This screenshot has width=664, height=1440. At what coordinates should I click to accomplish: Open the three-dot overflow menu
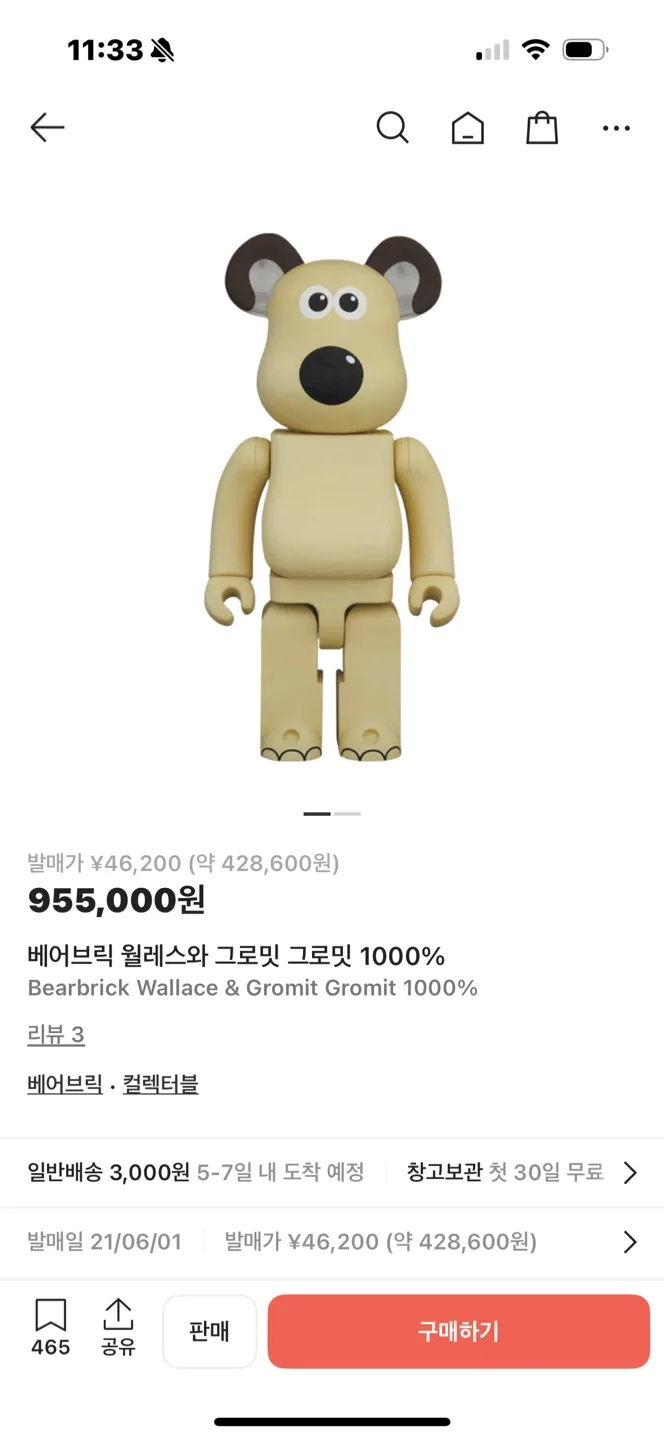coord(616,128)
